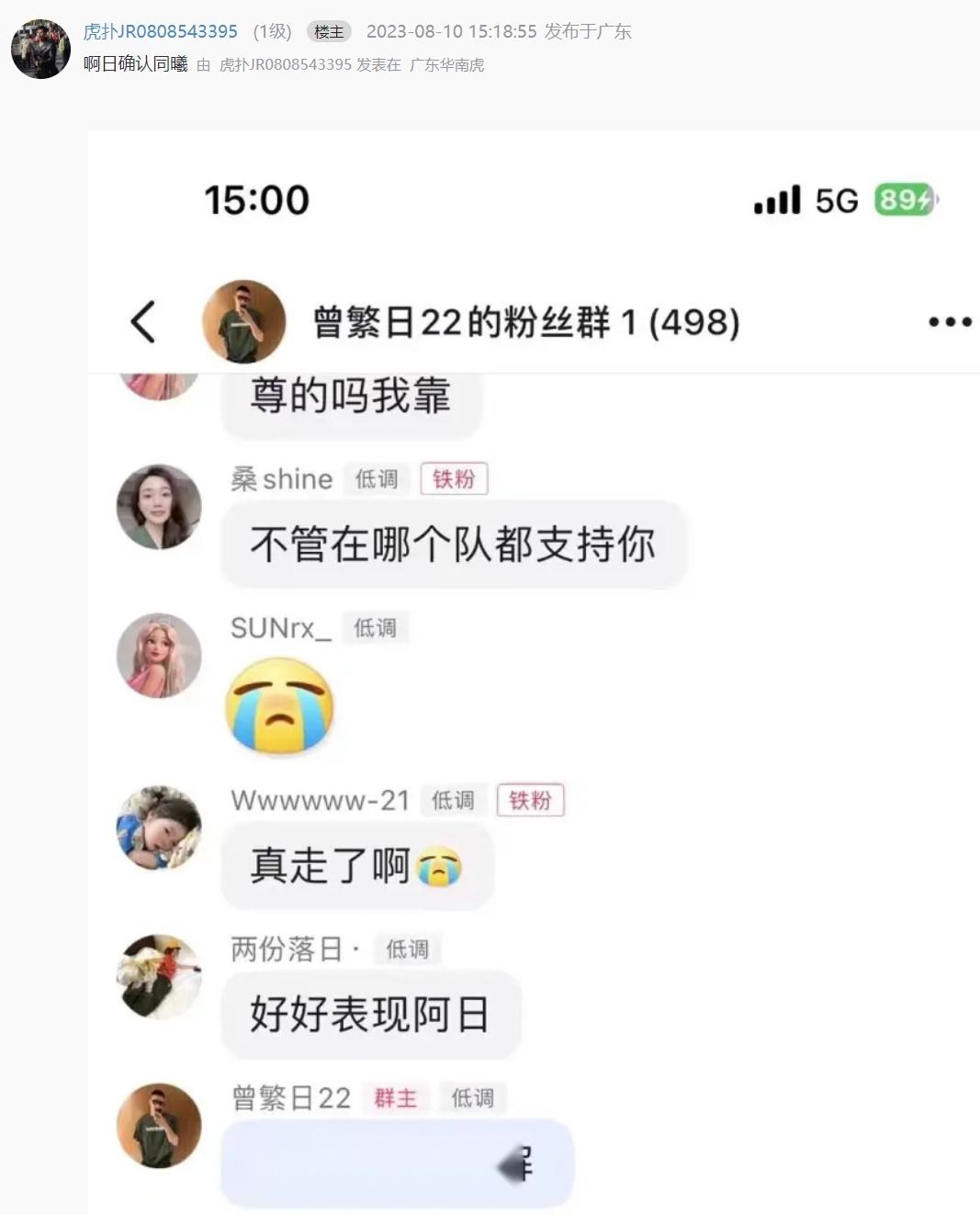Tap the back chevron in the chat header

pyautogui.click(x=142, y=322)
